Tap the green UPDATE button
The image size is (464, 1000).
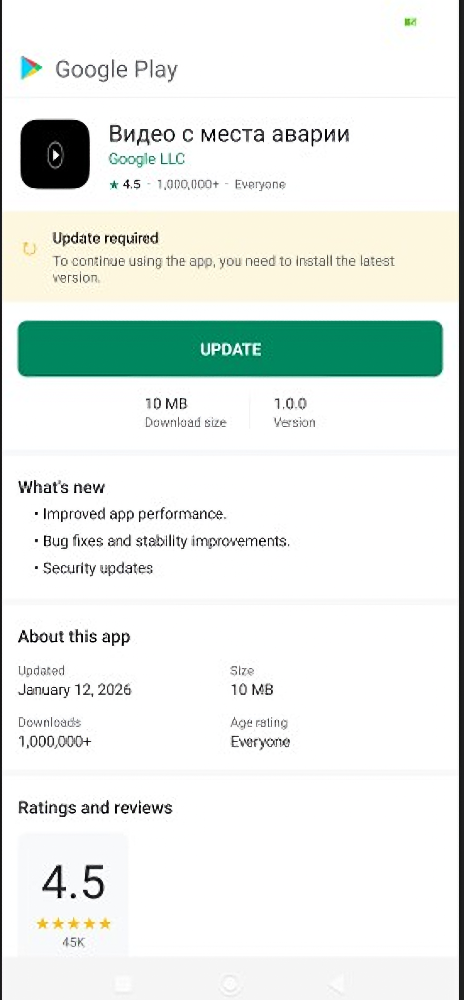tap(230, 349)
